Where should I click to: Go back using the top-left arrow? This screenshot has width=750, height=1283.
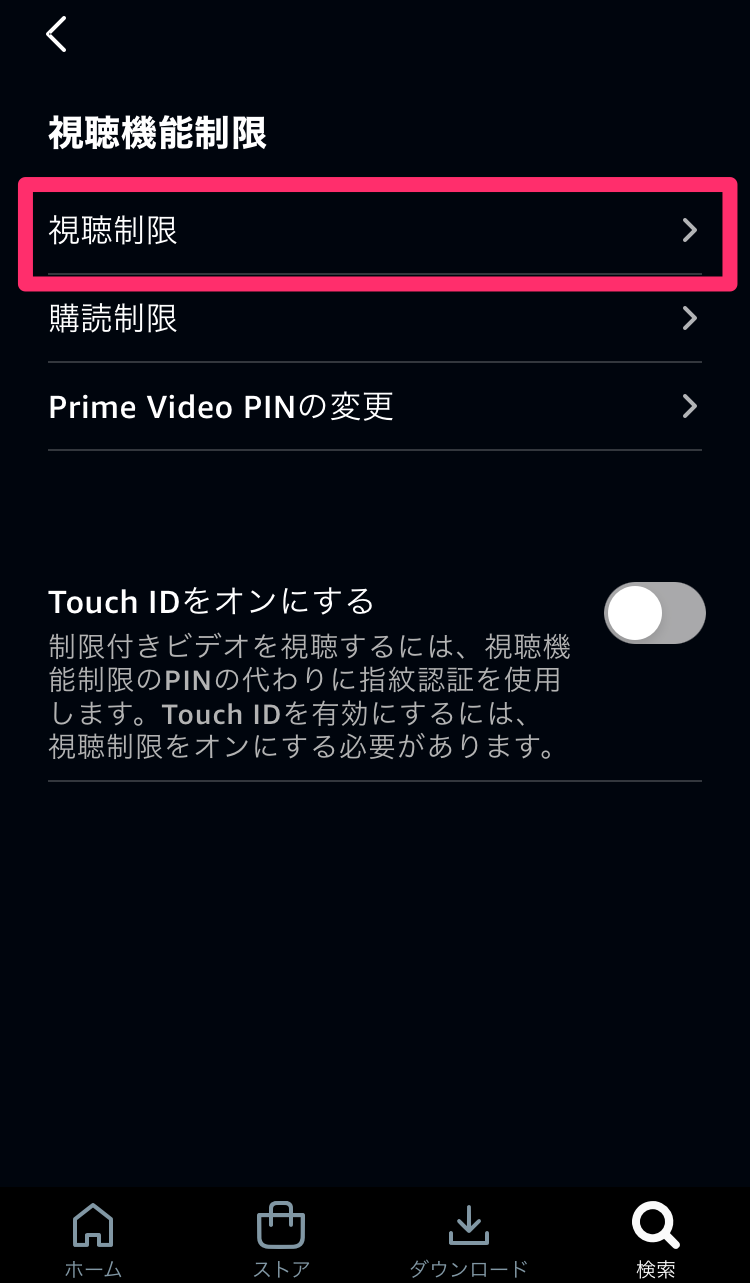(56, 34)
